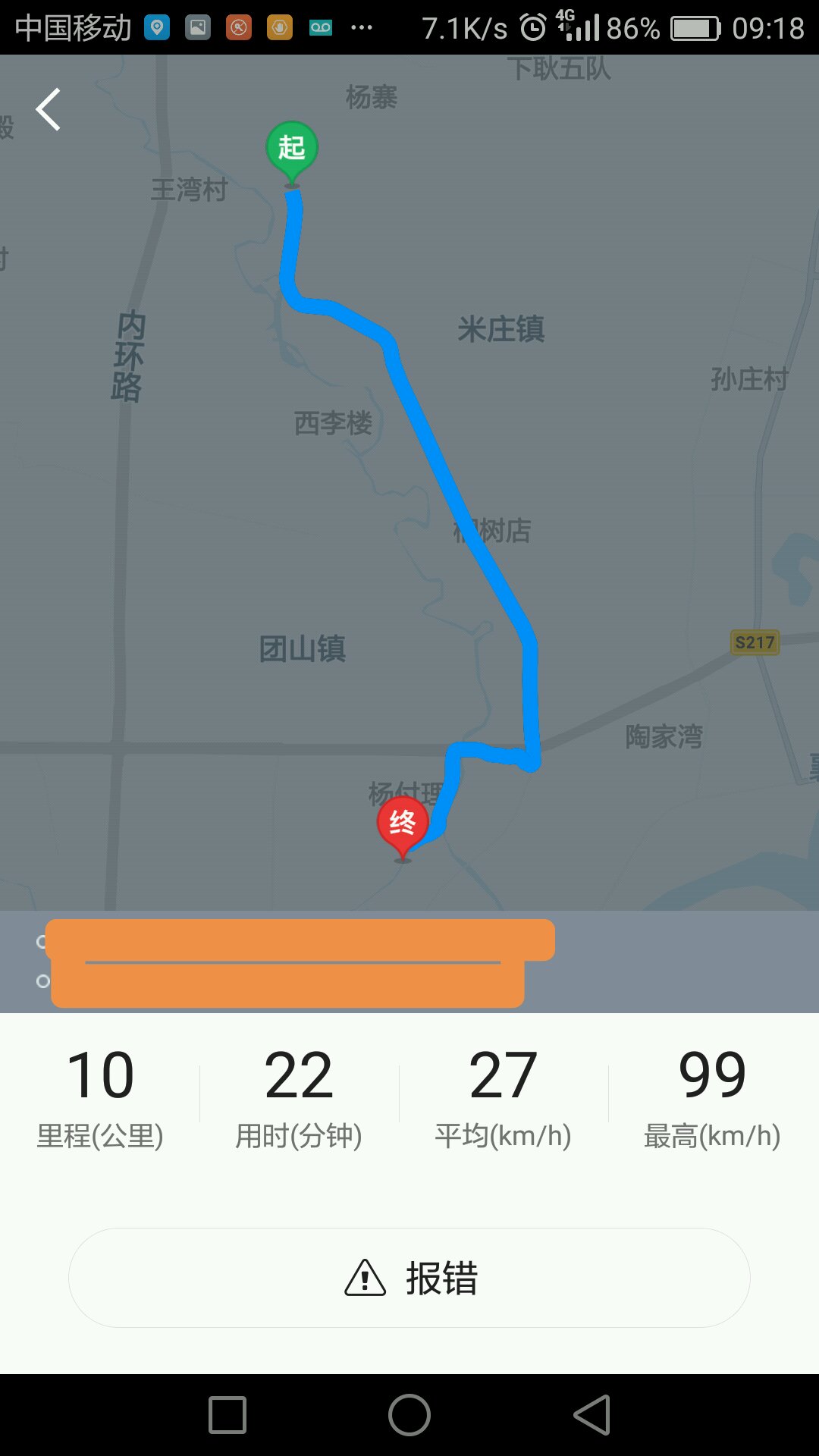819x1456 pixels.
Task: Tap the green 起 start marker
Action: click(x=291, y=149)
